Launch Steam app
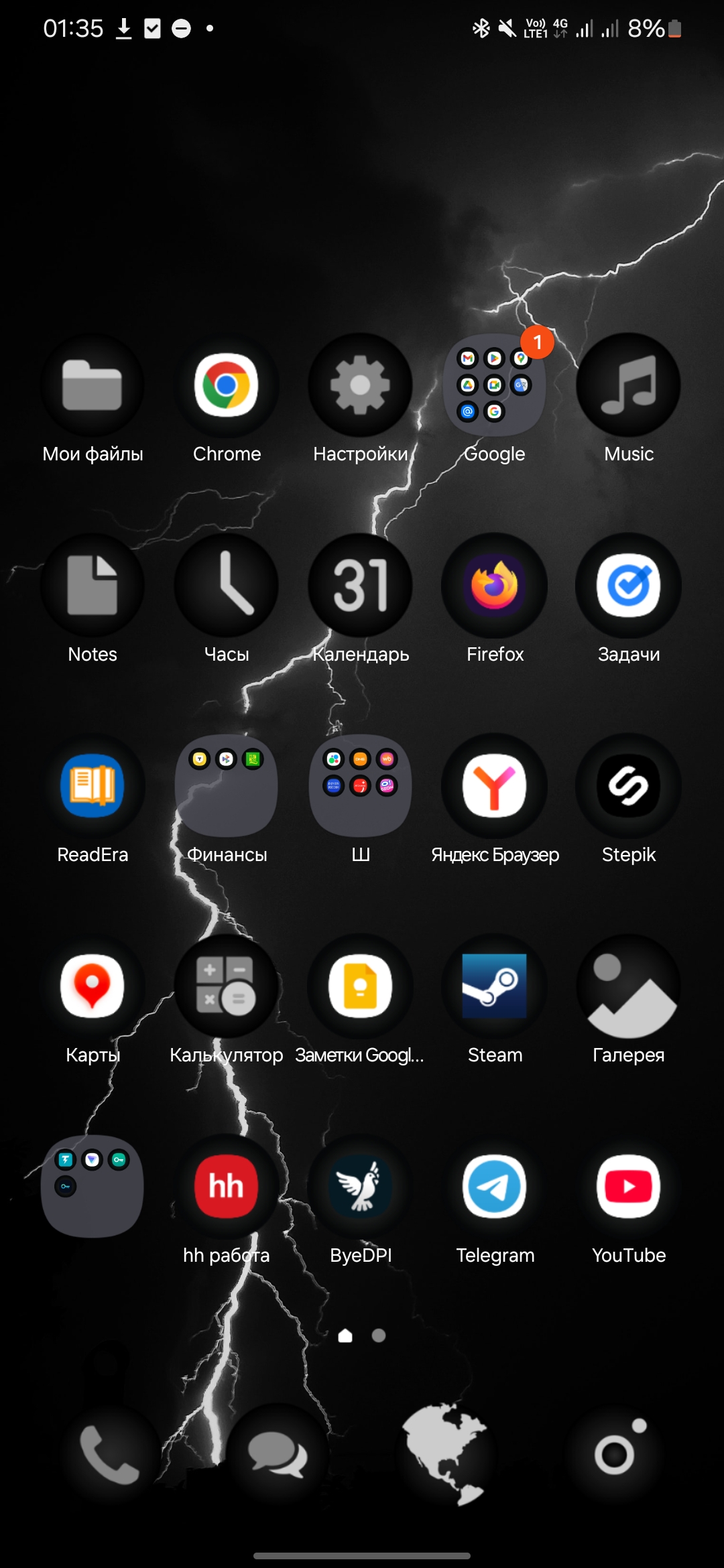Screen dimensions: 724x1568 coord(495,986)
